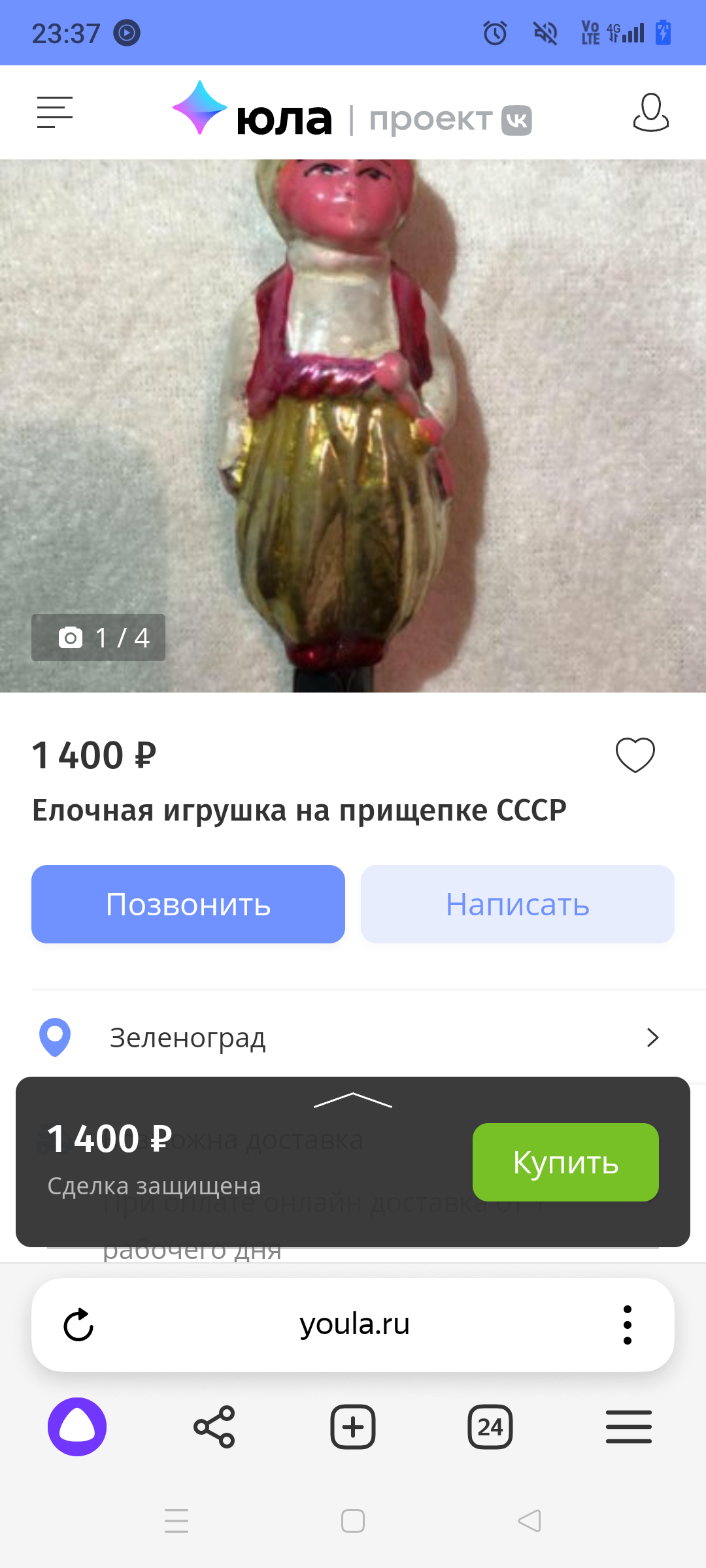The height and width of the screenshot is (1568, 706).
Task: Go back with the system back button
Action: (529, 1521)
